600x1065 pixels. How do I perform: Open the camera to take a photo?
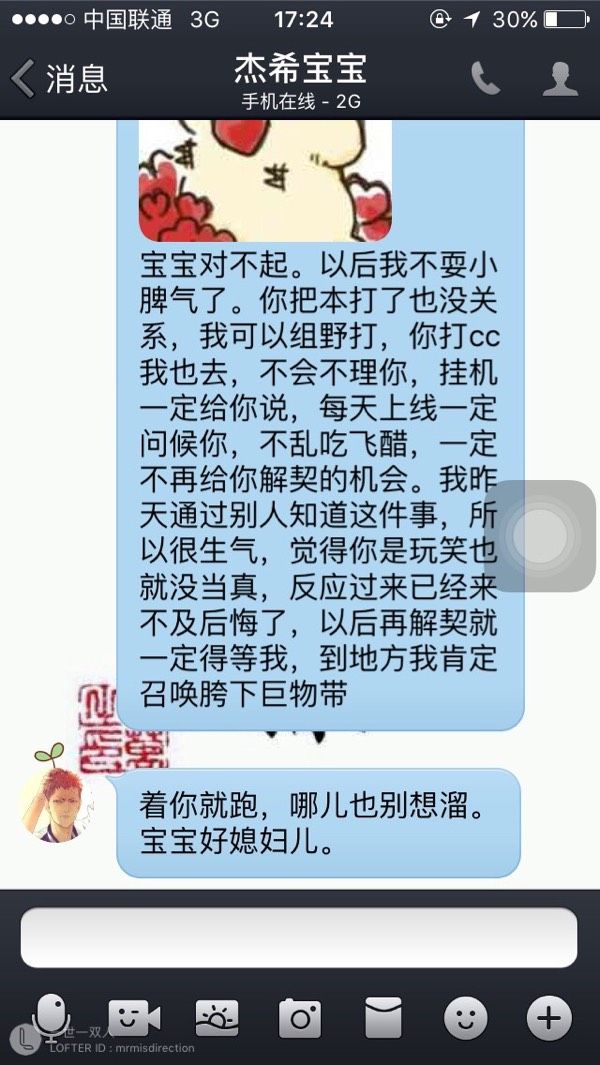tap(300, 1017)
